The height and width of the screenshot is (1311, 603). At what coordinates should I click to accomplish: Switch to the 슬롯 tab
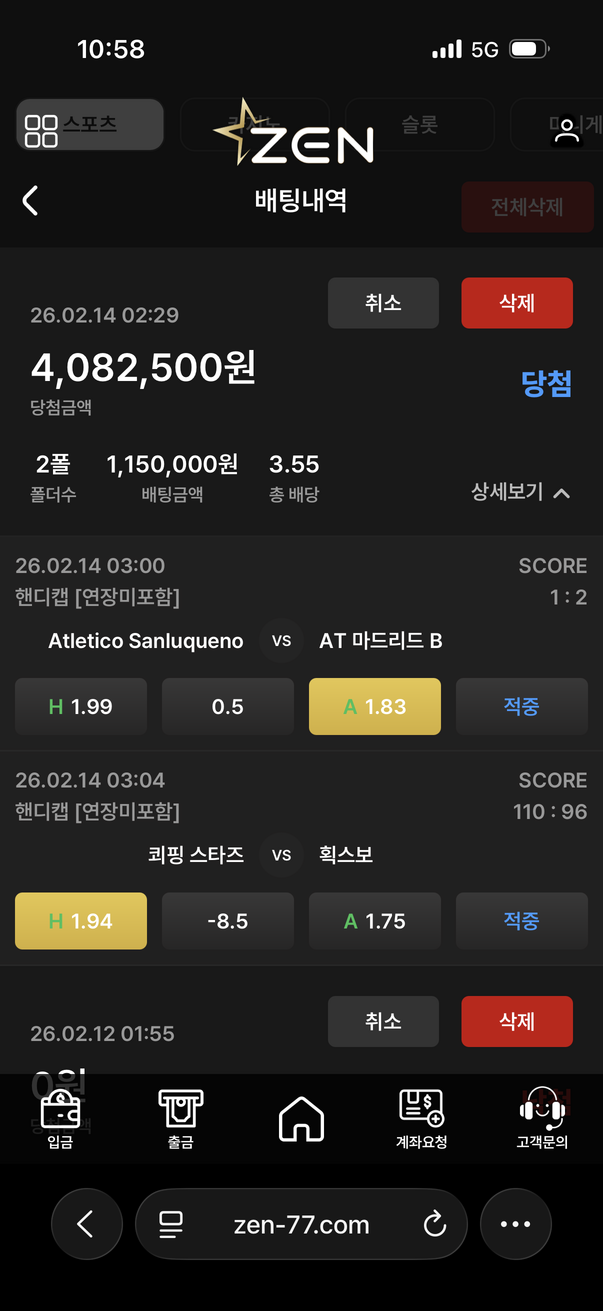point(420,125)
